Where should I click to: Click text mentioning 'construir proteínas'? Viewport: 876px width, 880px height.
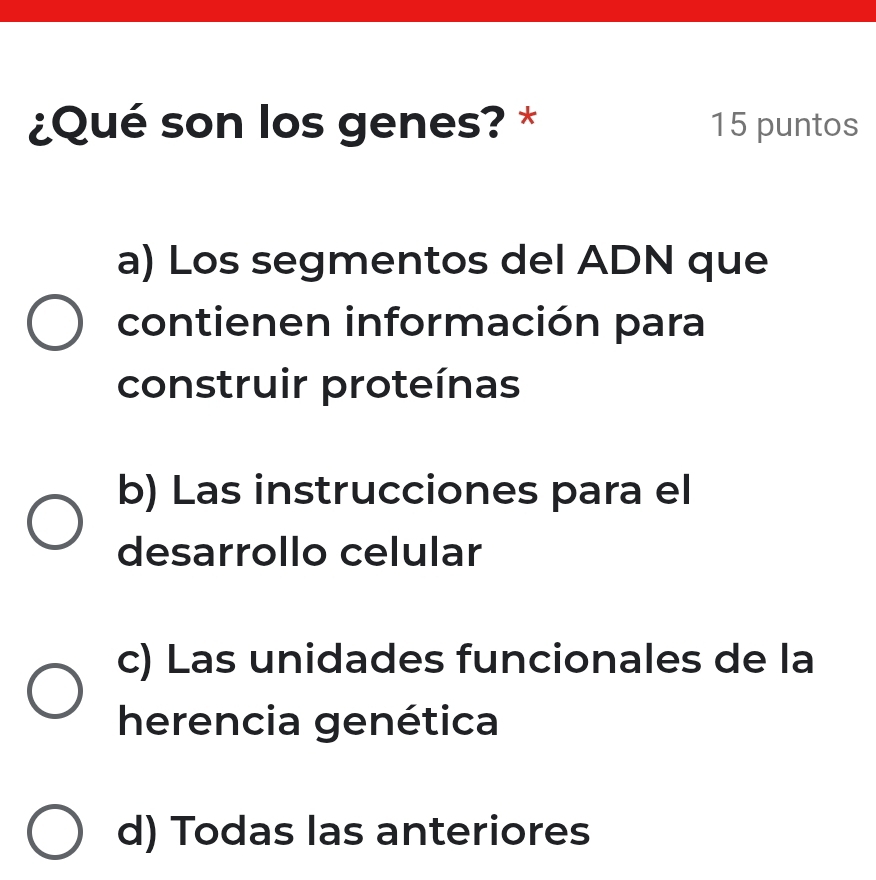[x=318, y=384]
